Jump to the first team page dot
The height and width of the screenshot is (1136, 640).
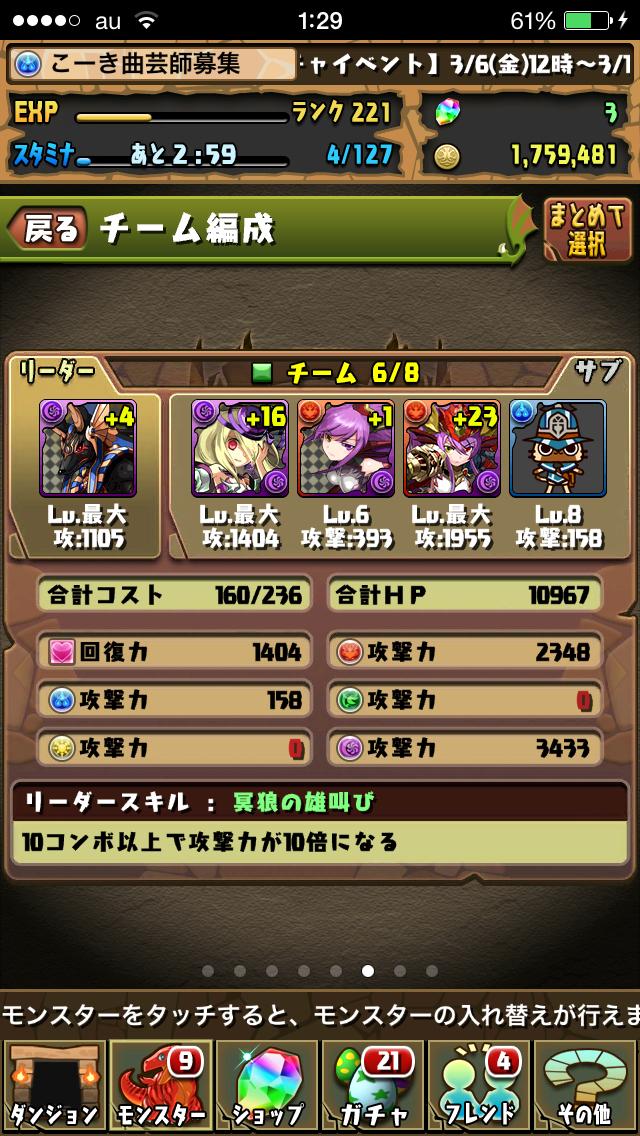coord(208,970)
